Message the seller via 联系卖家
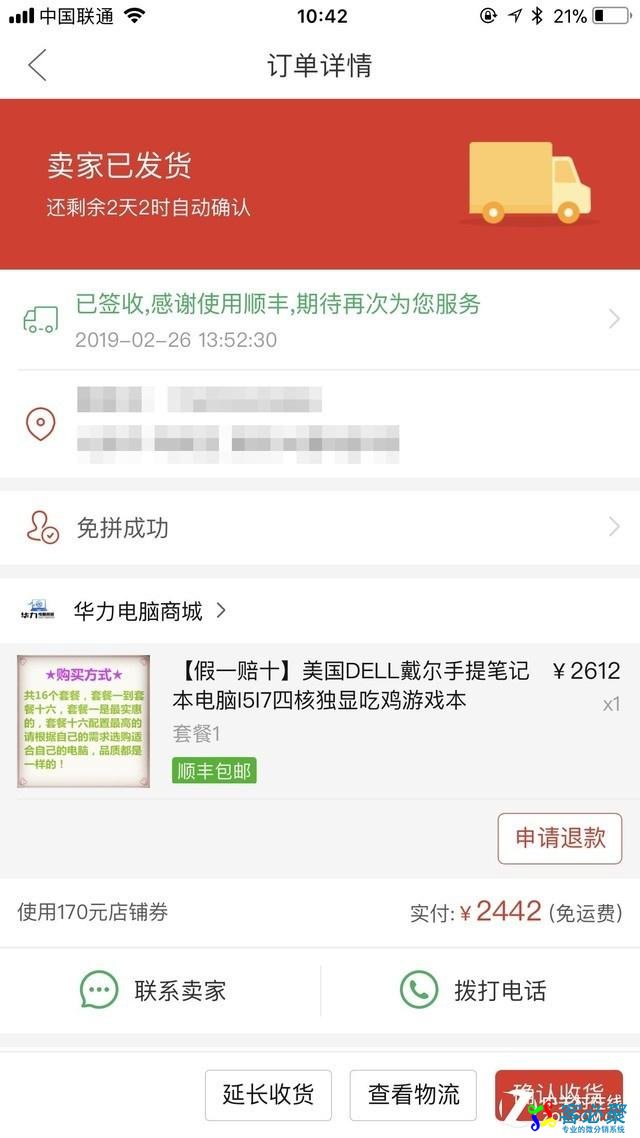 click(155, 990)
